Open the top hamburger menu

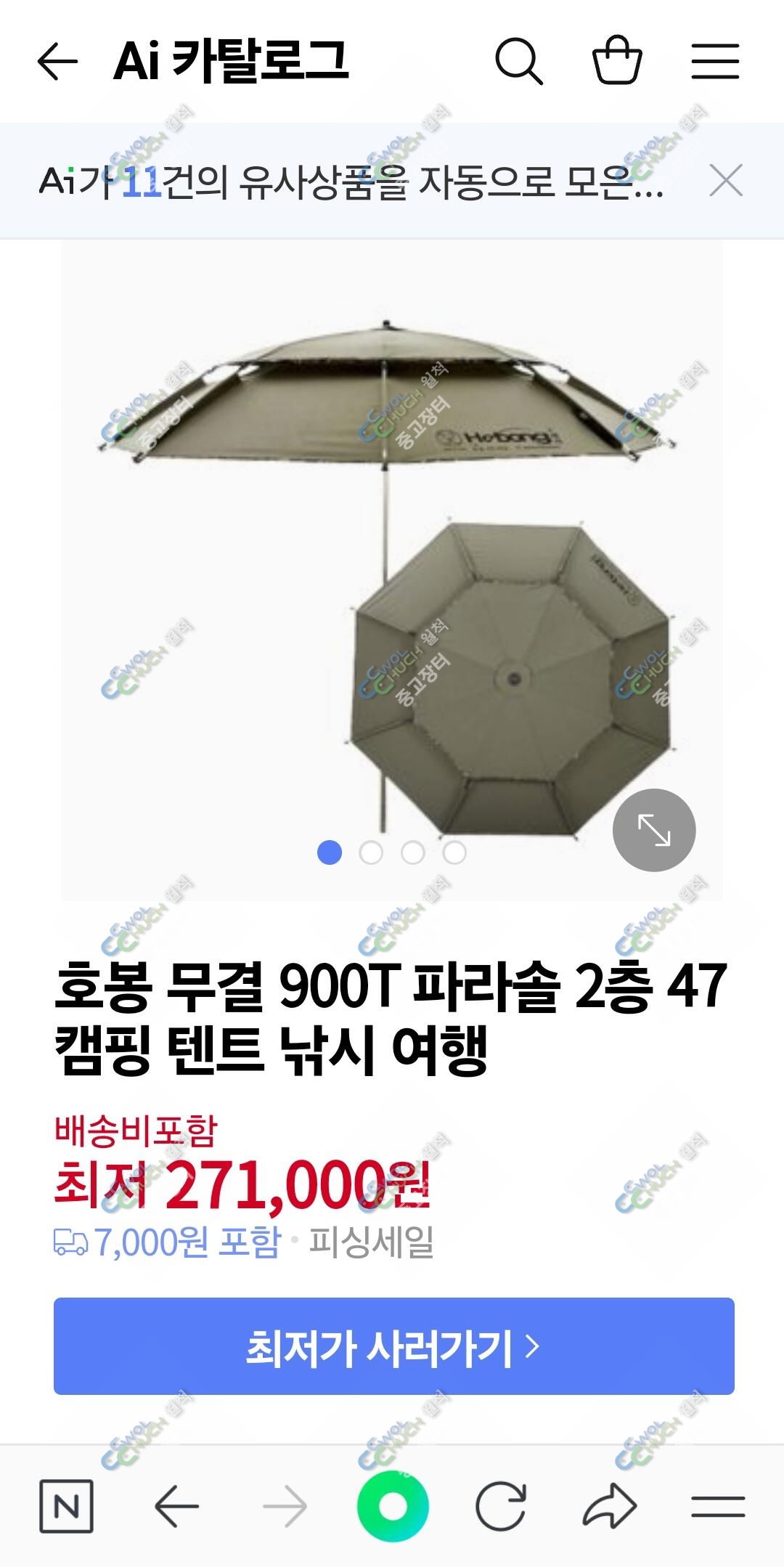pos(715,61)
